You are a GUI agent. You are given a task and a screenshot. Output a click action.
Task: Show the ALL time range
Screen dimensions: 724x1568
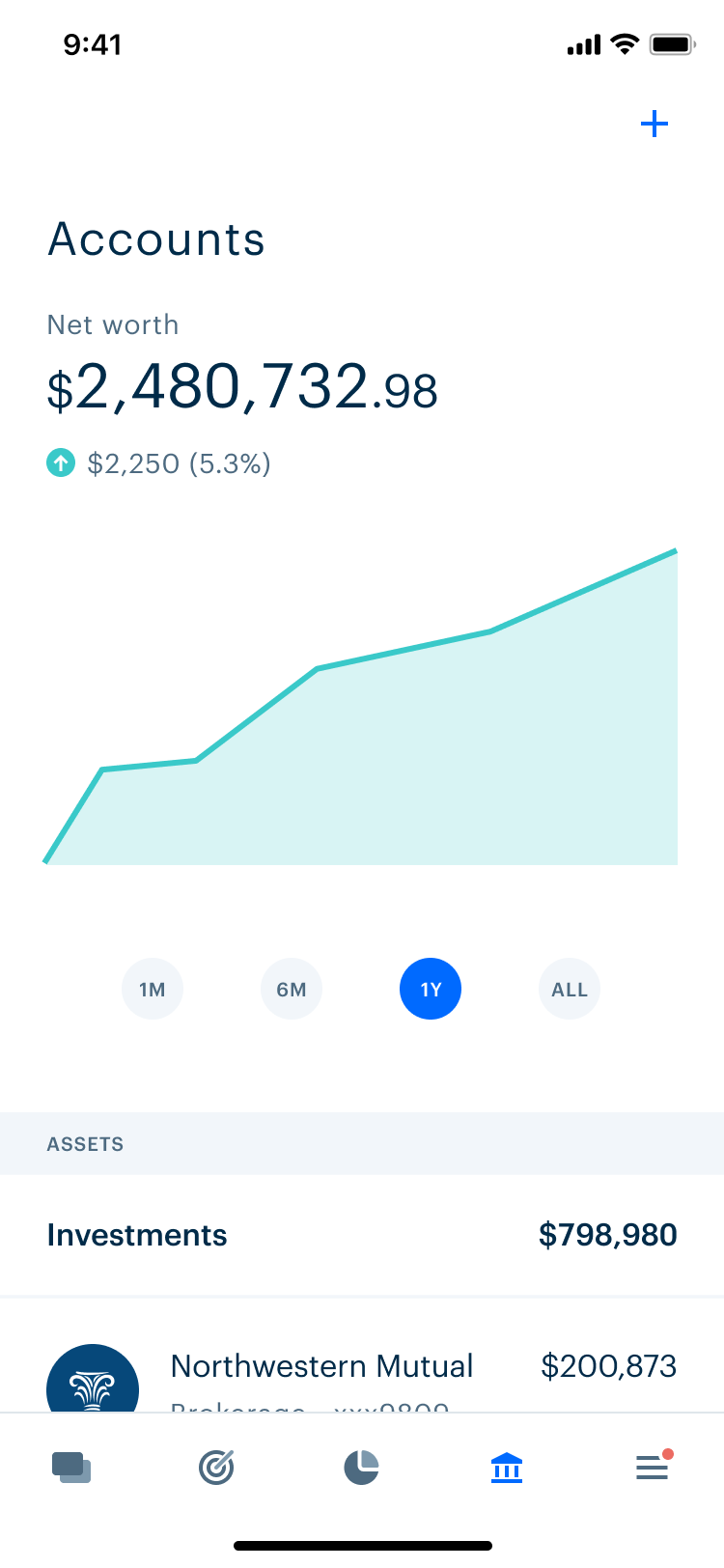point(570,989)
